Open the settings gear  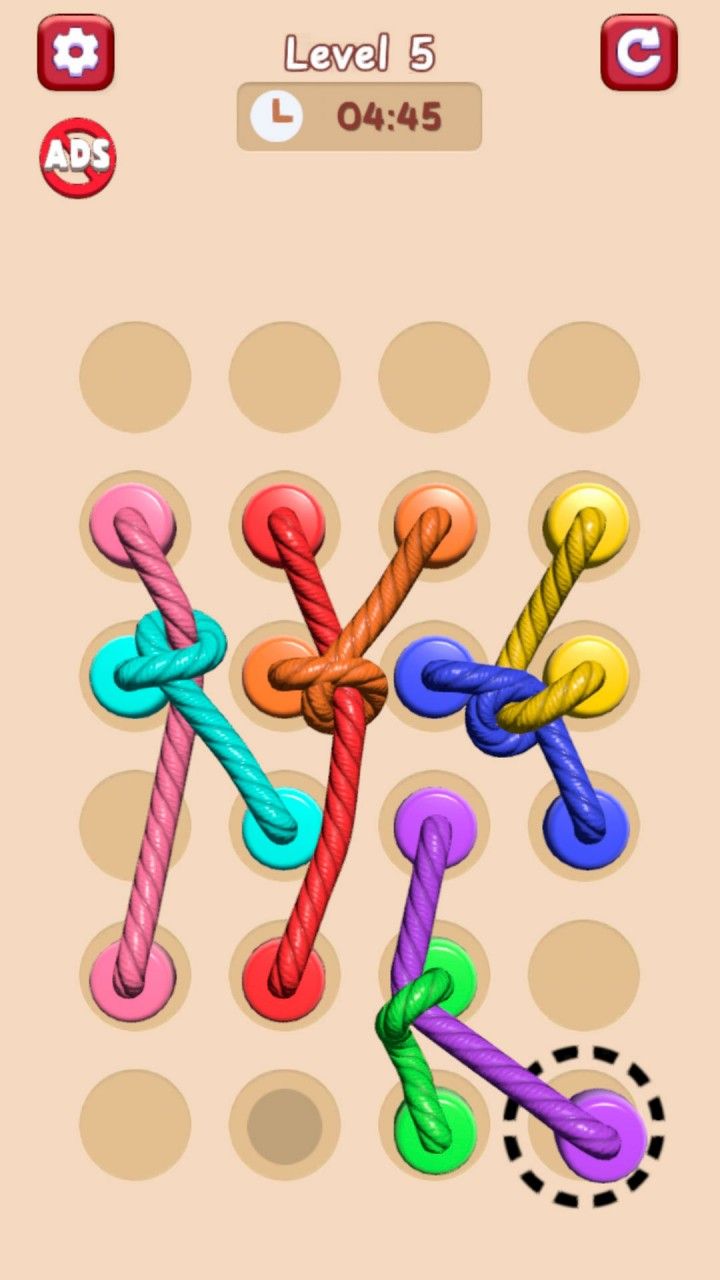pos(76,52)
